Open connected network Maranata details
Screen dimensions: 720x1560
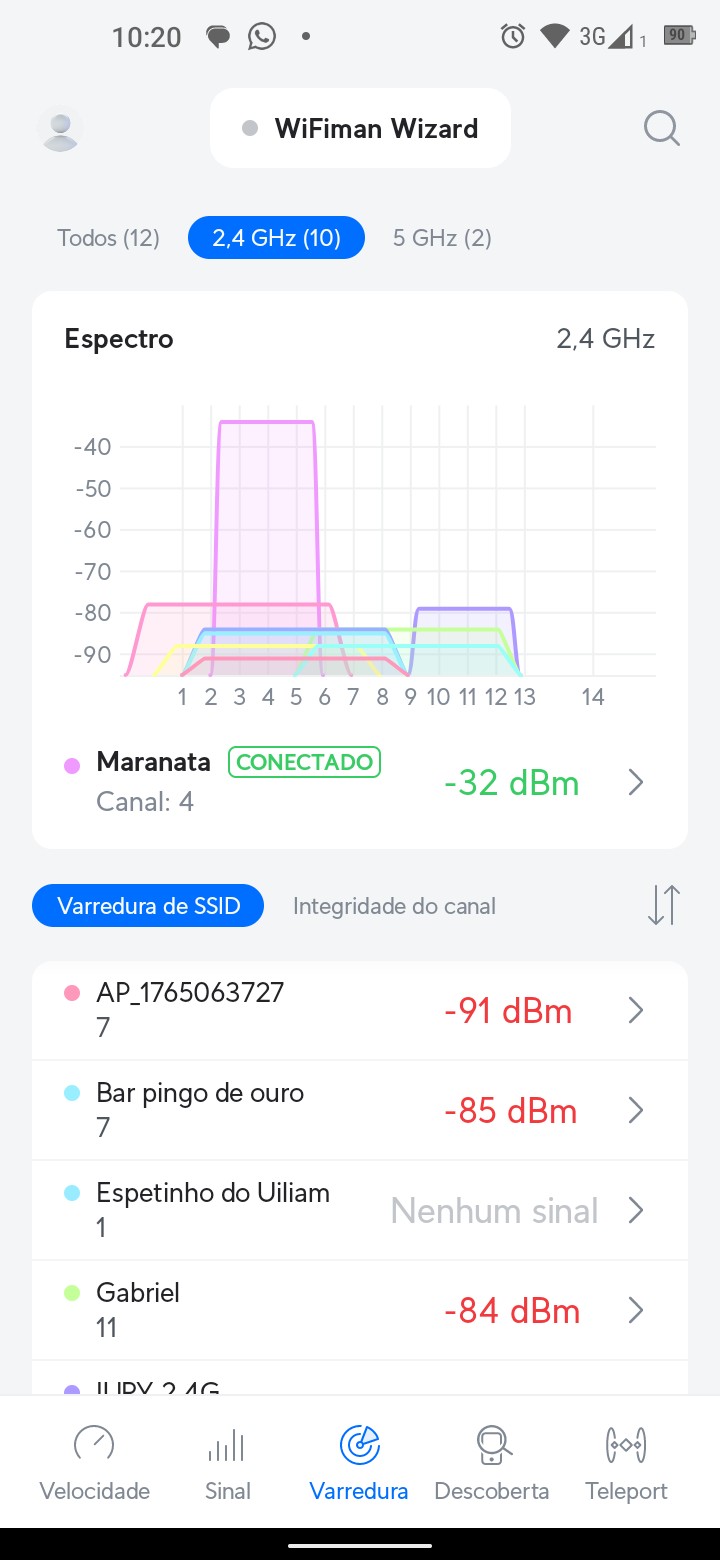(x=360, y=782)
